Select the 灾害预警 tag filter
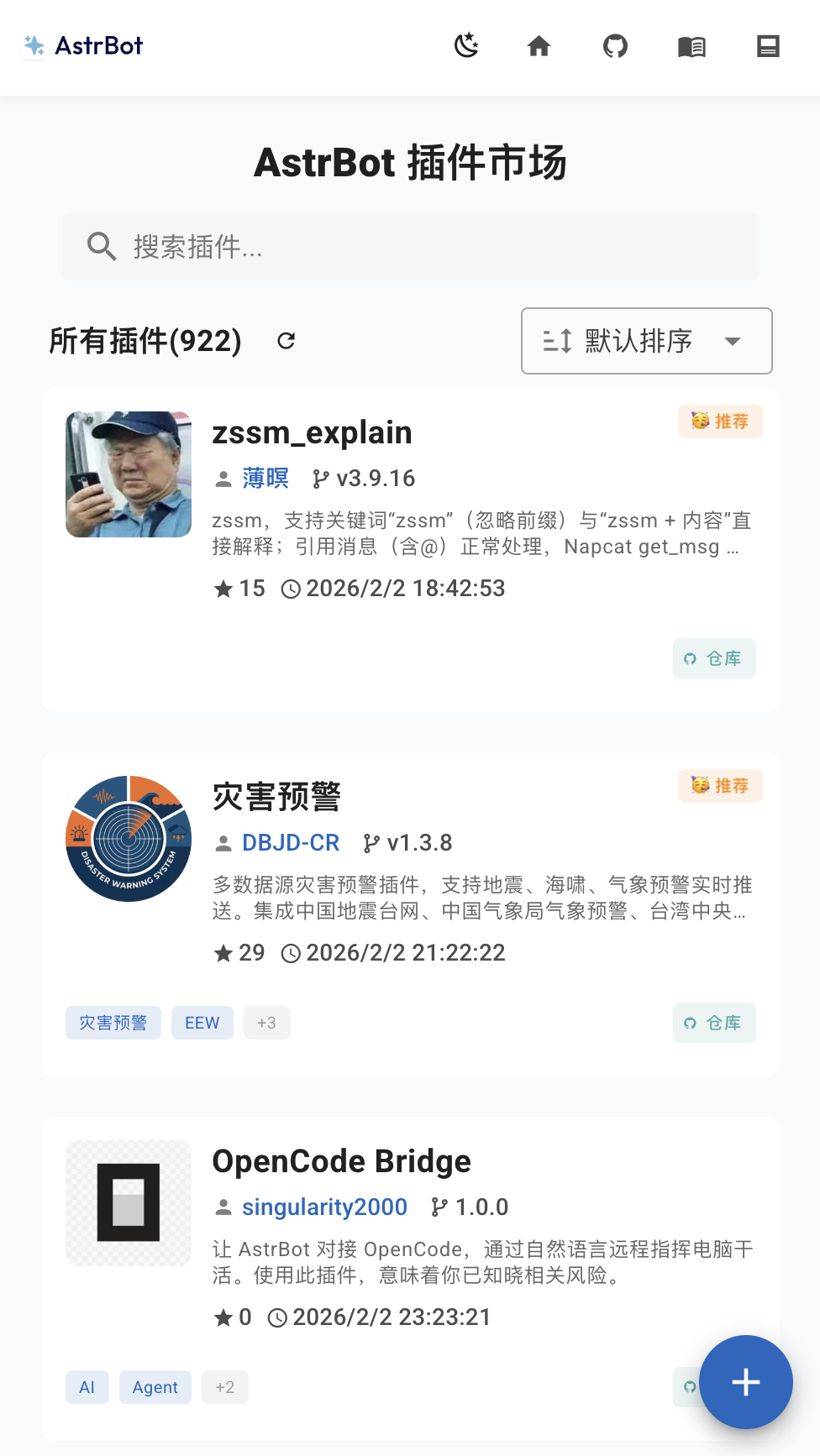 click(113, 1023)
